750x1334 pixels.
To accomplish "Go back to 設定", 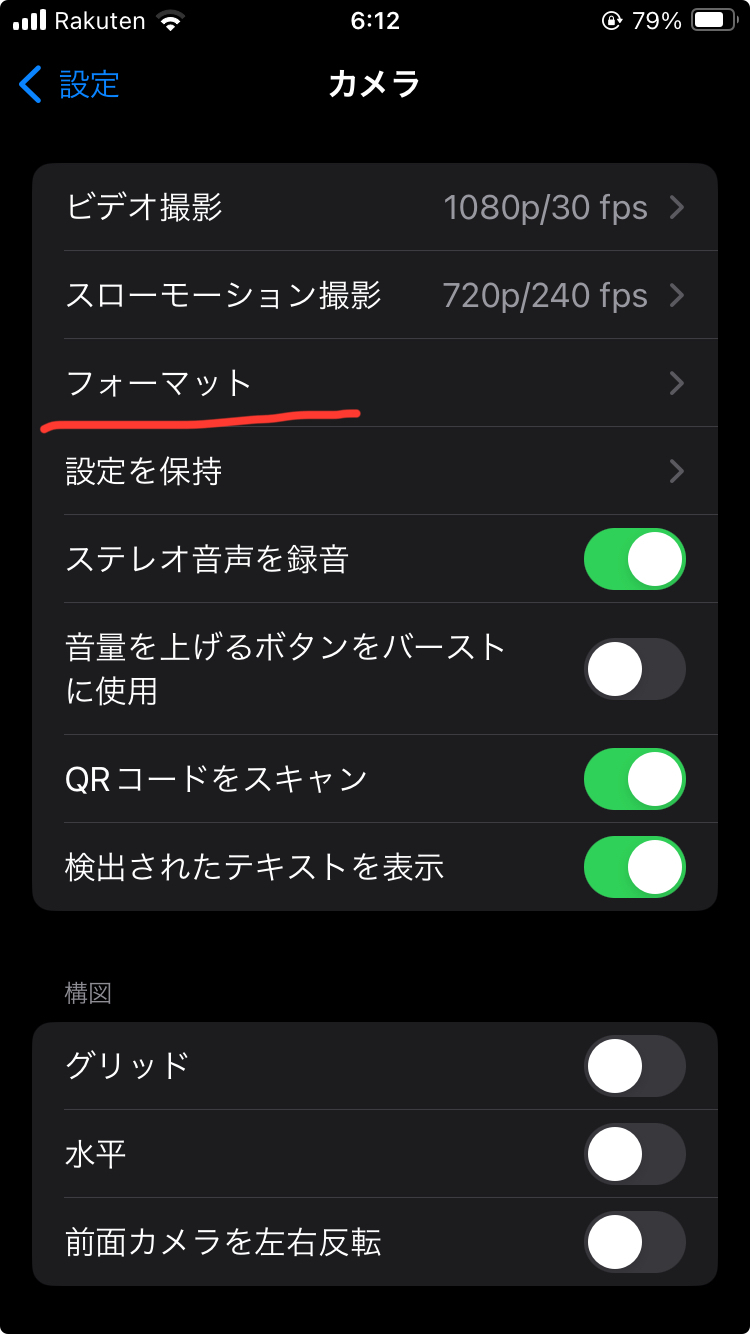I will pos(70,85).
